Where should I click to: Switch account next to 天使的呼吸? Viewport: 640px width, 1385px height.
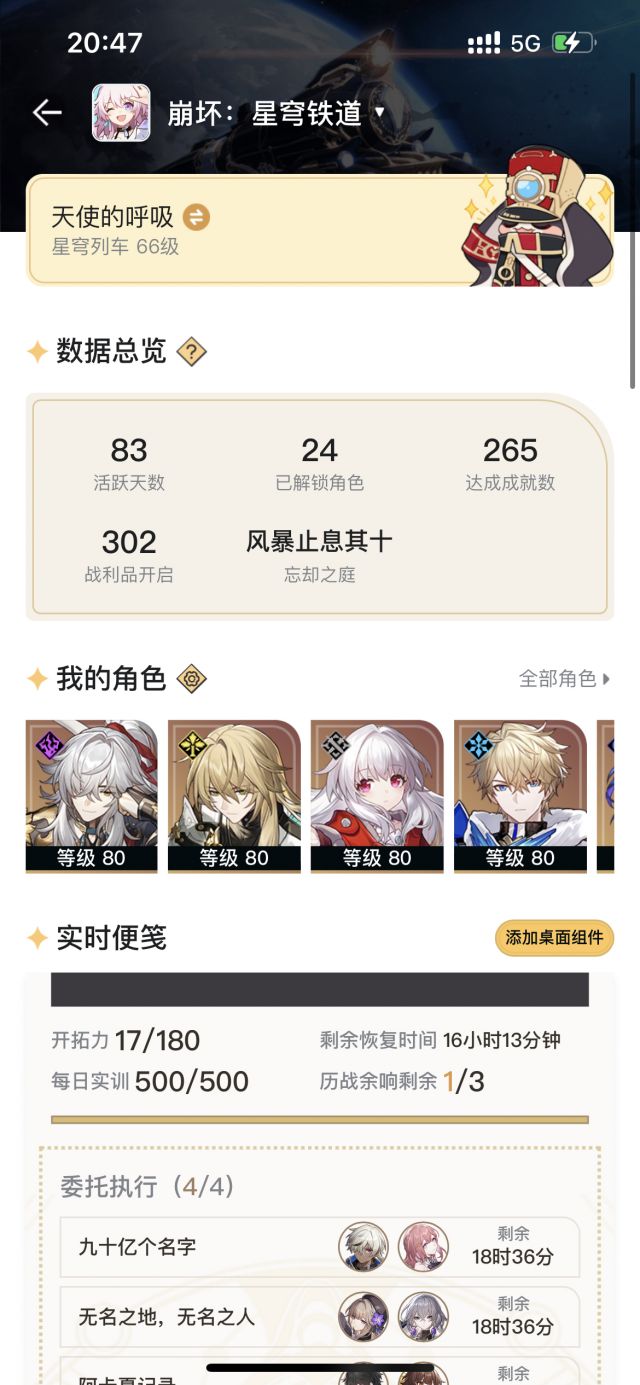click(x=197, y=217)
